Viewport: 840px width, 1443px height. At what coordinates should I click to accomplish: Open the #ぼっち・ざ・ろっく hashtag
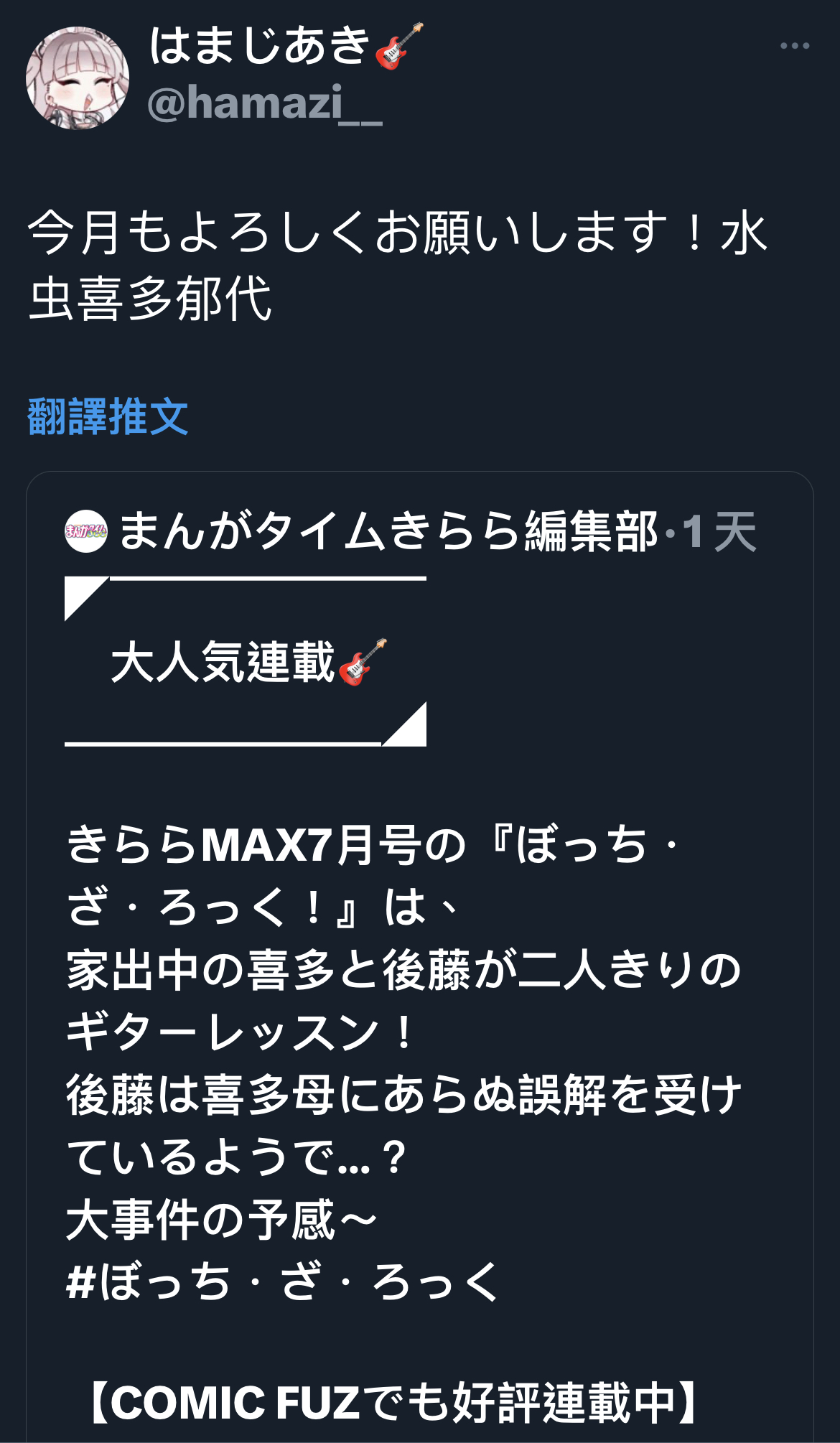click(283, 1282)
